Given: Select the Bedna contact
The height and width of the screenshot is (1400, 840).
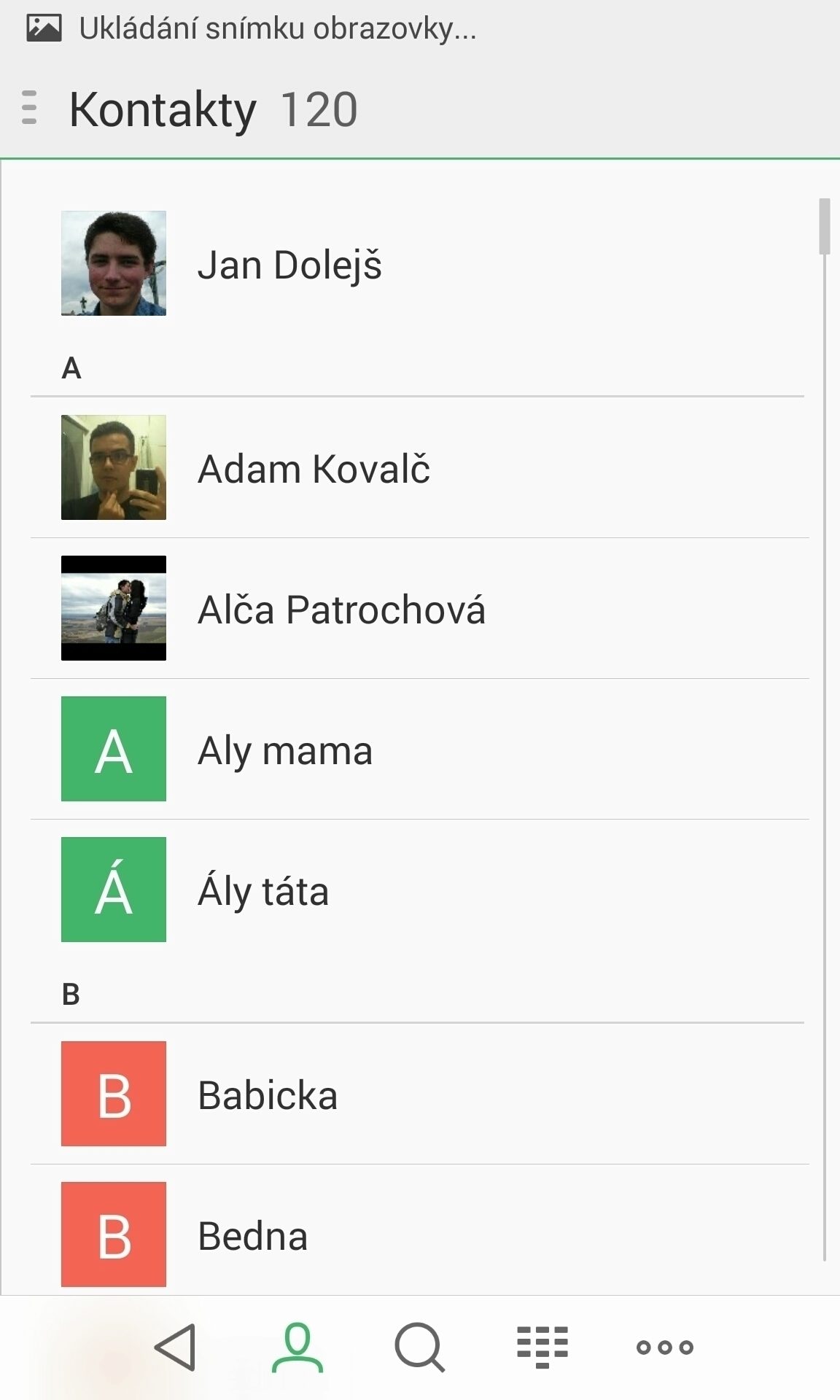Looking at the screenshot, I should [419, 1234].
